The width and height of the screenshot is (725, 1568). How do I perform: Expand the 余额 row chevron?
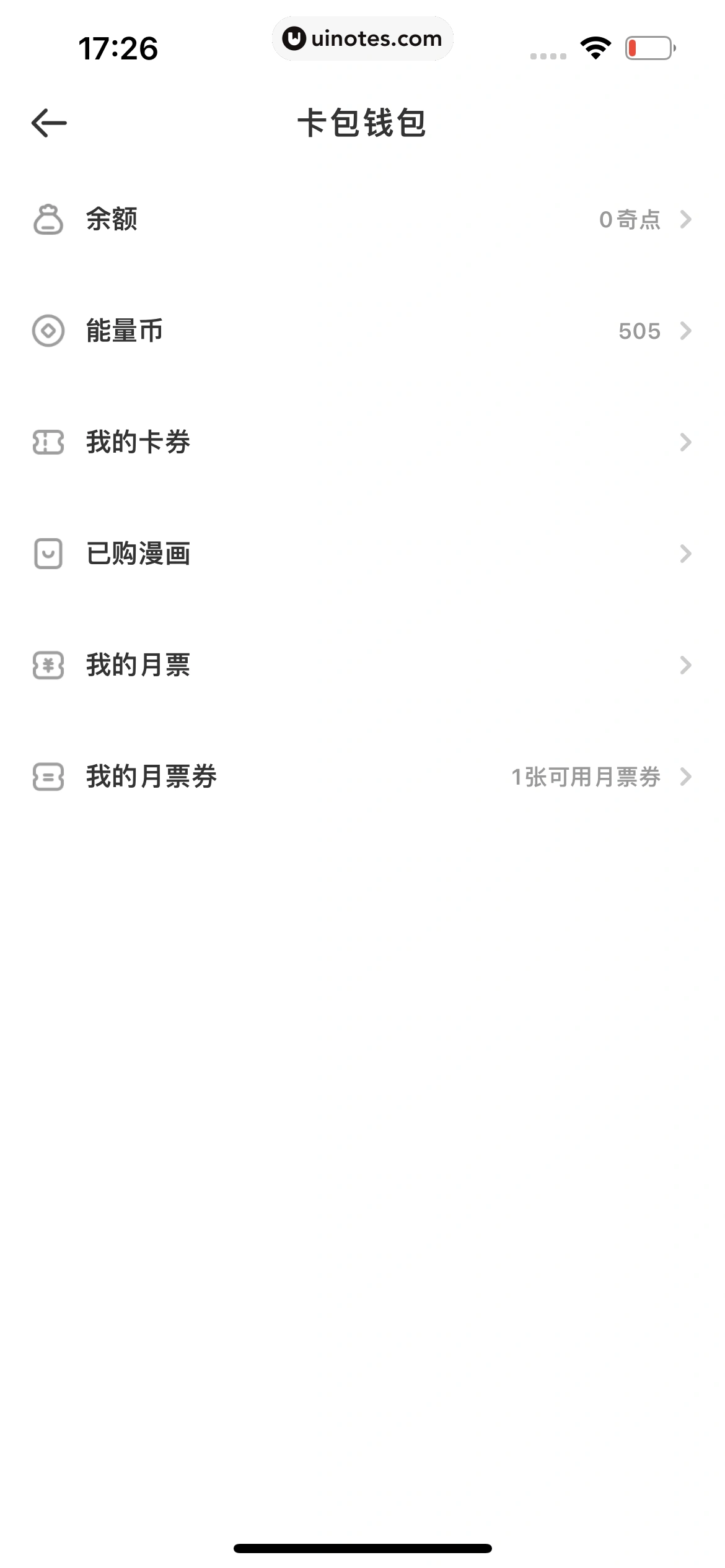[685, 220]
